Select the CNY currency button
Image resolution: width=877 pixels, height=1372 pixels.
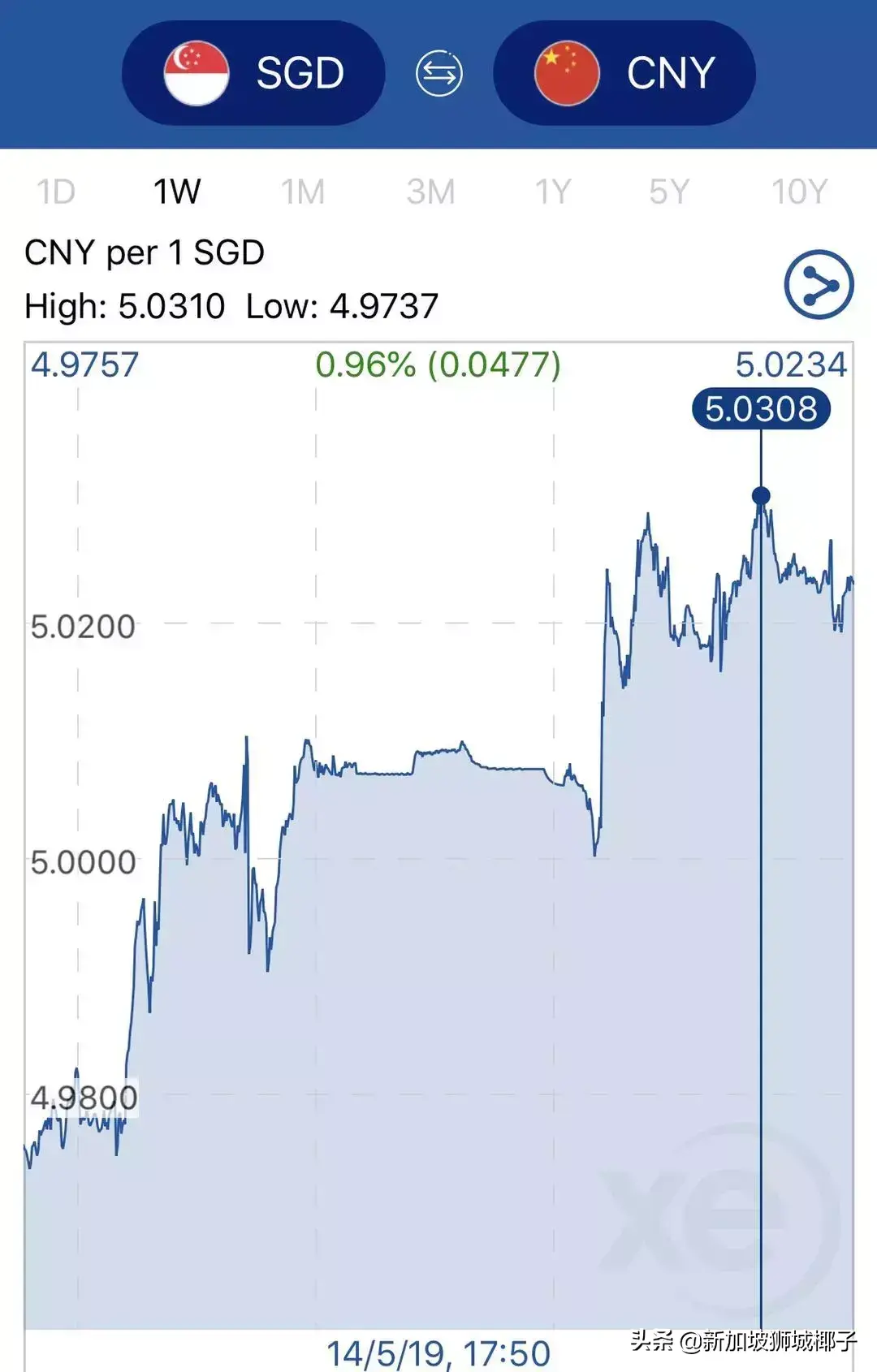[624, 73]
